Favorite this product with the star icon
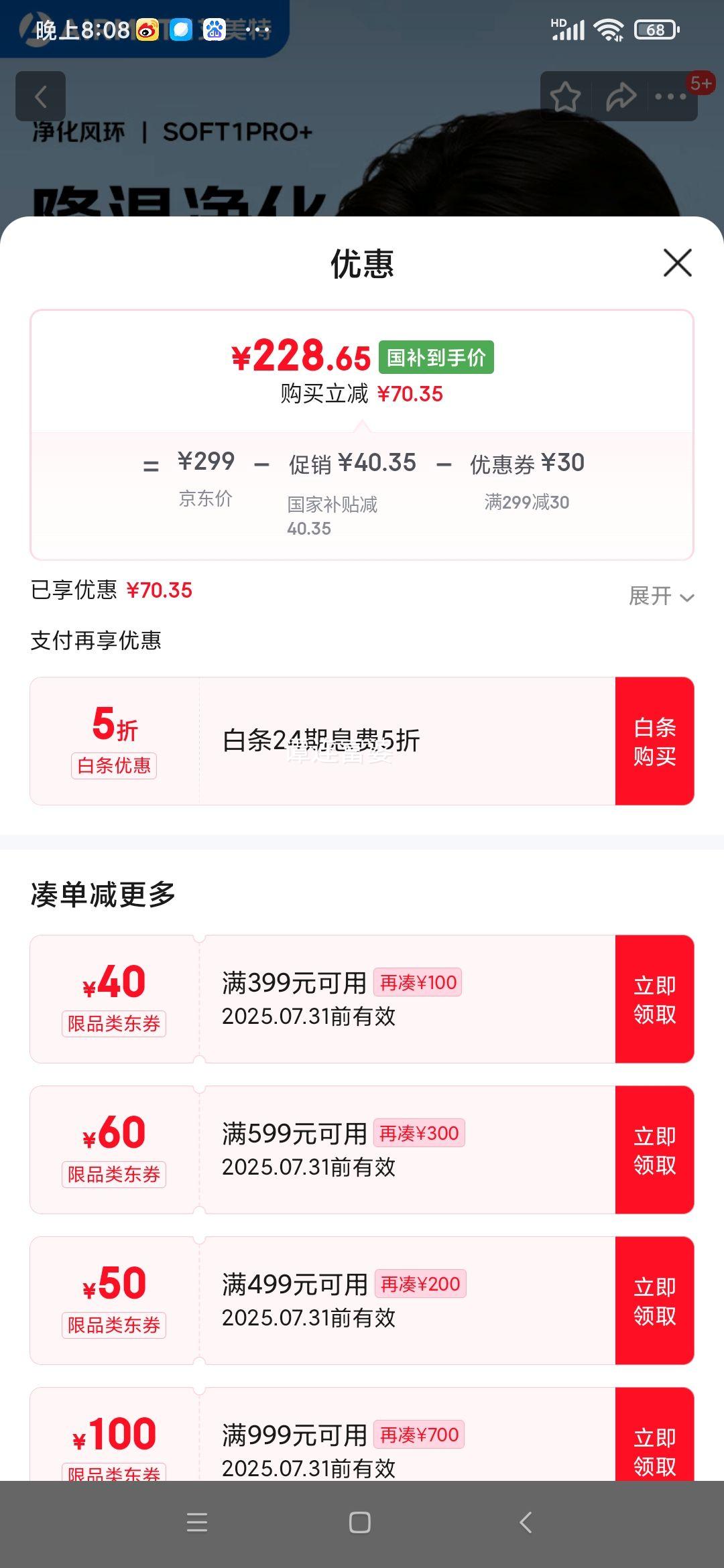The image size is (724, 1568). point(565,96)
